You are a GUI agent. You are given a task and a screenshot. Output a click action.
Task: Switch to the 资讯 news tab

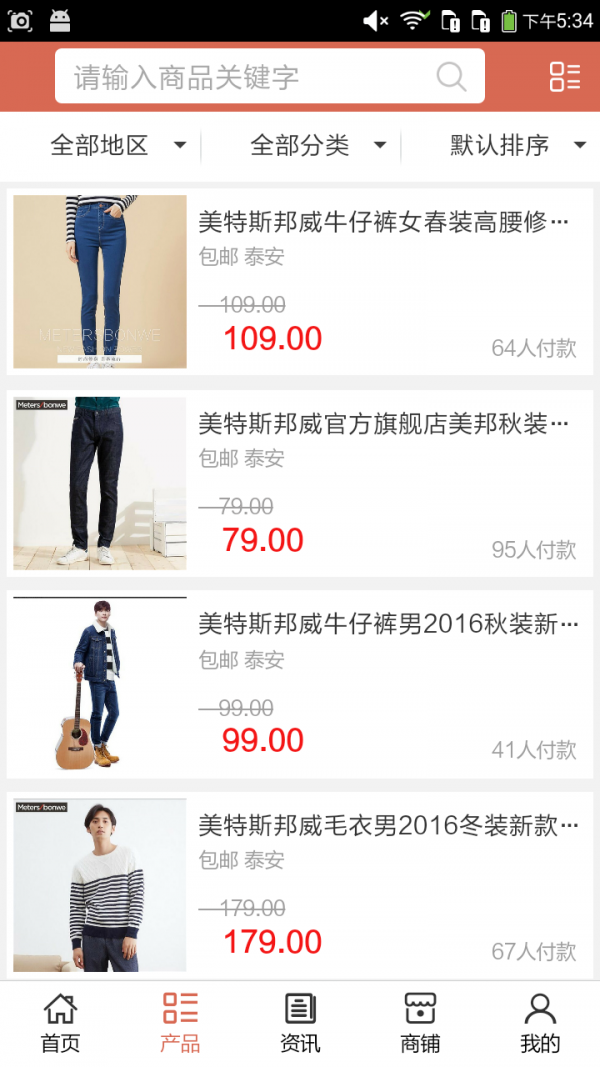300,1023
